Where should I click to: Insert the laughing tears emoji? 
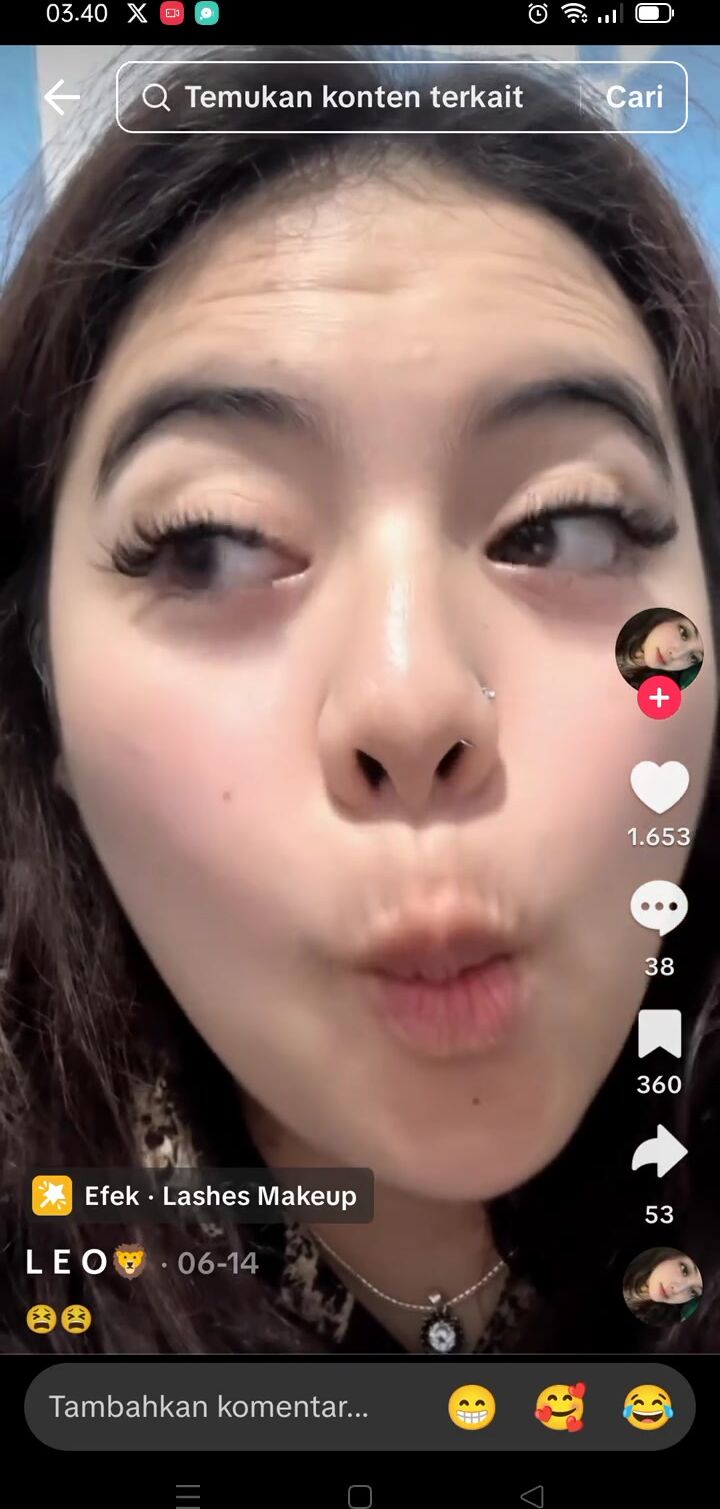click(648, 1408)
